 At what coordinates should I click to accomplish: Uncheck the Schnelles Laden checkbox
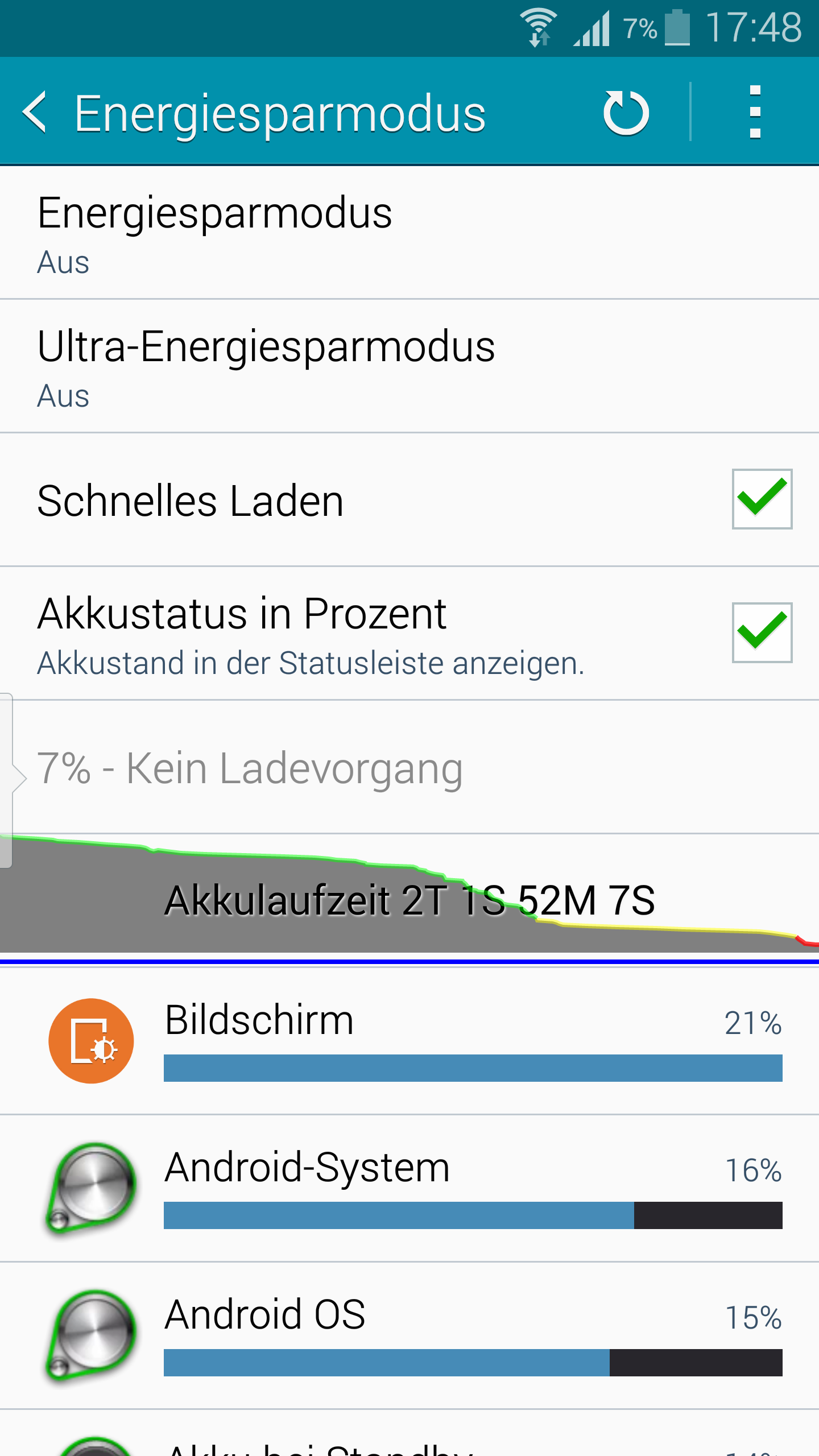click(x=762, y=499)
